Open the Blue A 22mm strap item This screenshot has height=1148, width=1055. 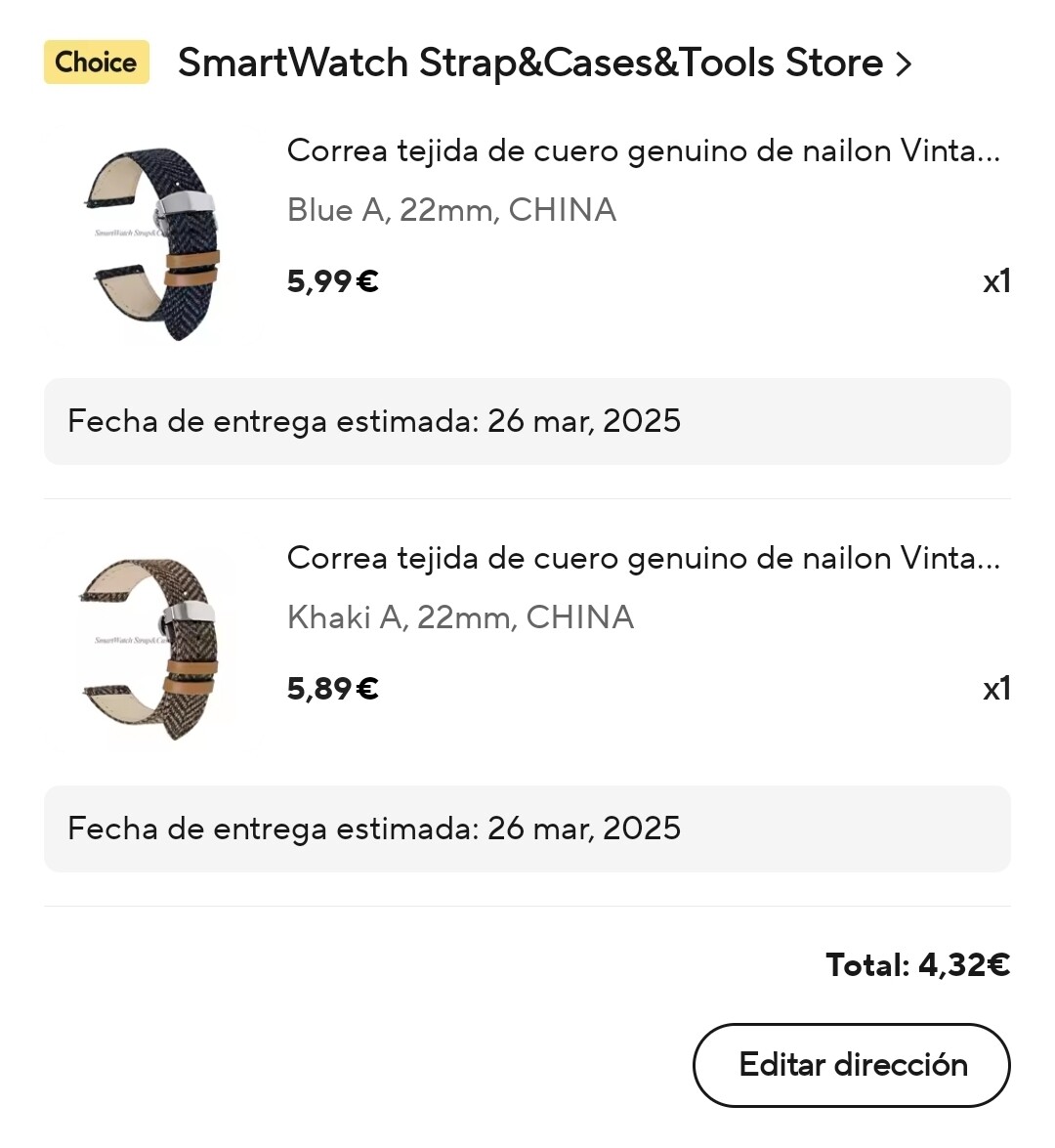pos(643,152)
